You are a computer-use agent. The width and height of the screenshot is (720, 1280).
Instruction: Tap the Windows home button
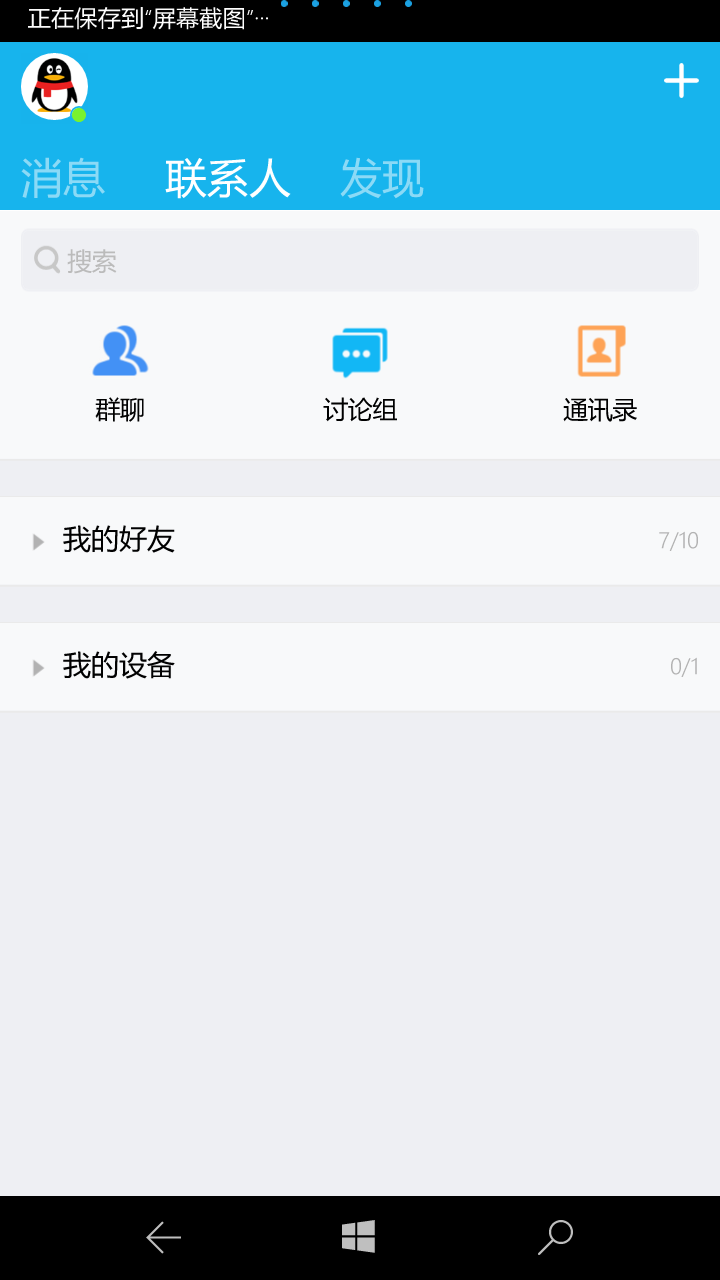click(x=358, y=1237)
